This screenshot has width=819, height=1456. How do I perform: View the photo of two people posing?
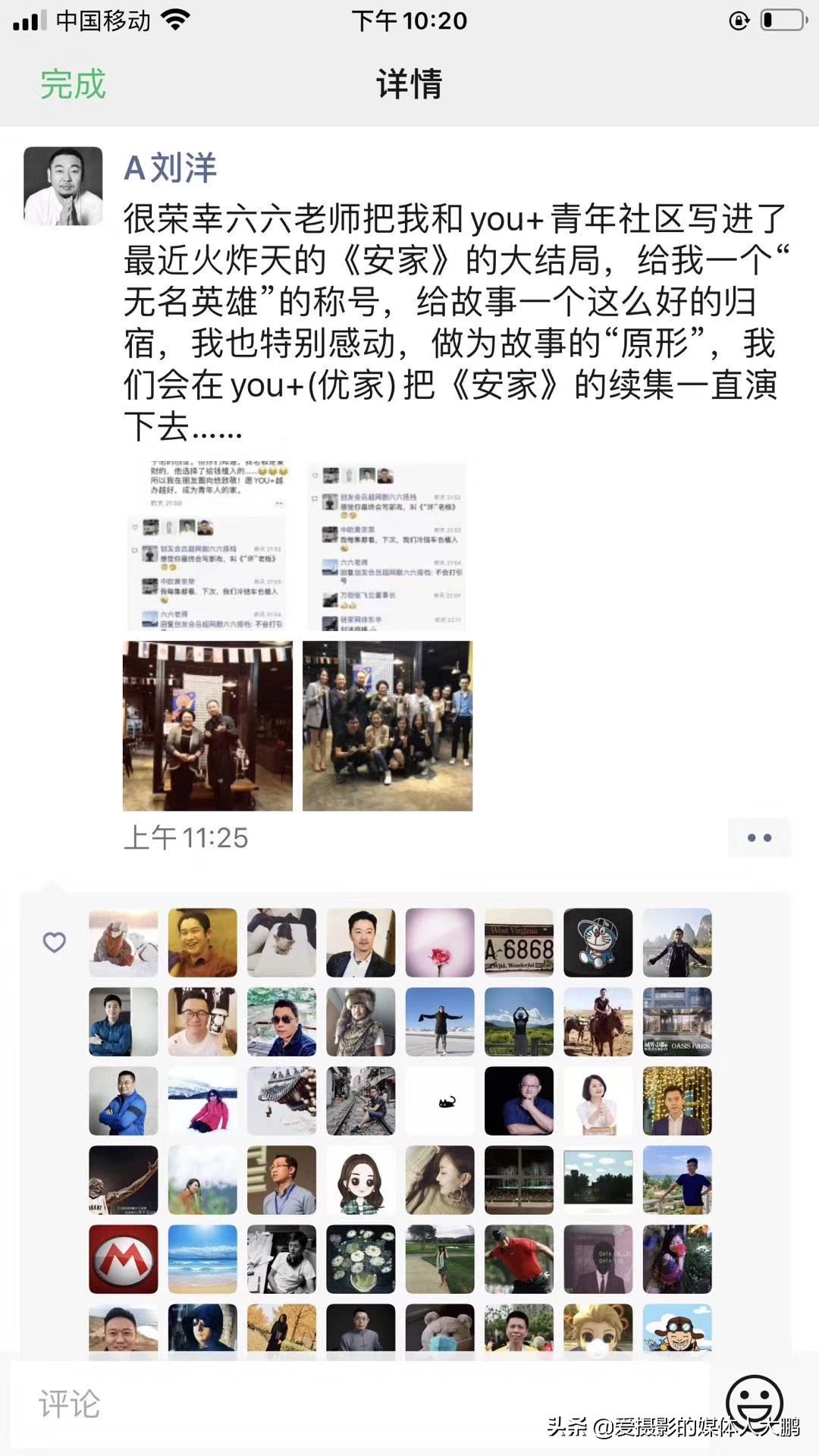tap(208, 726)
